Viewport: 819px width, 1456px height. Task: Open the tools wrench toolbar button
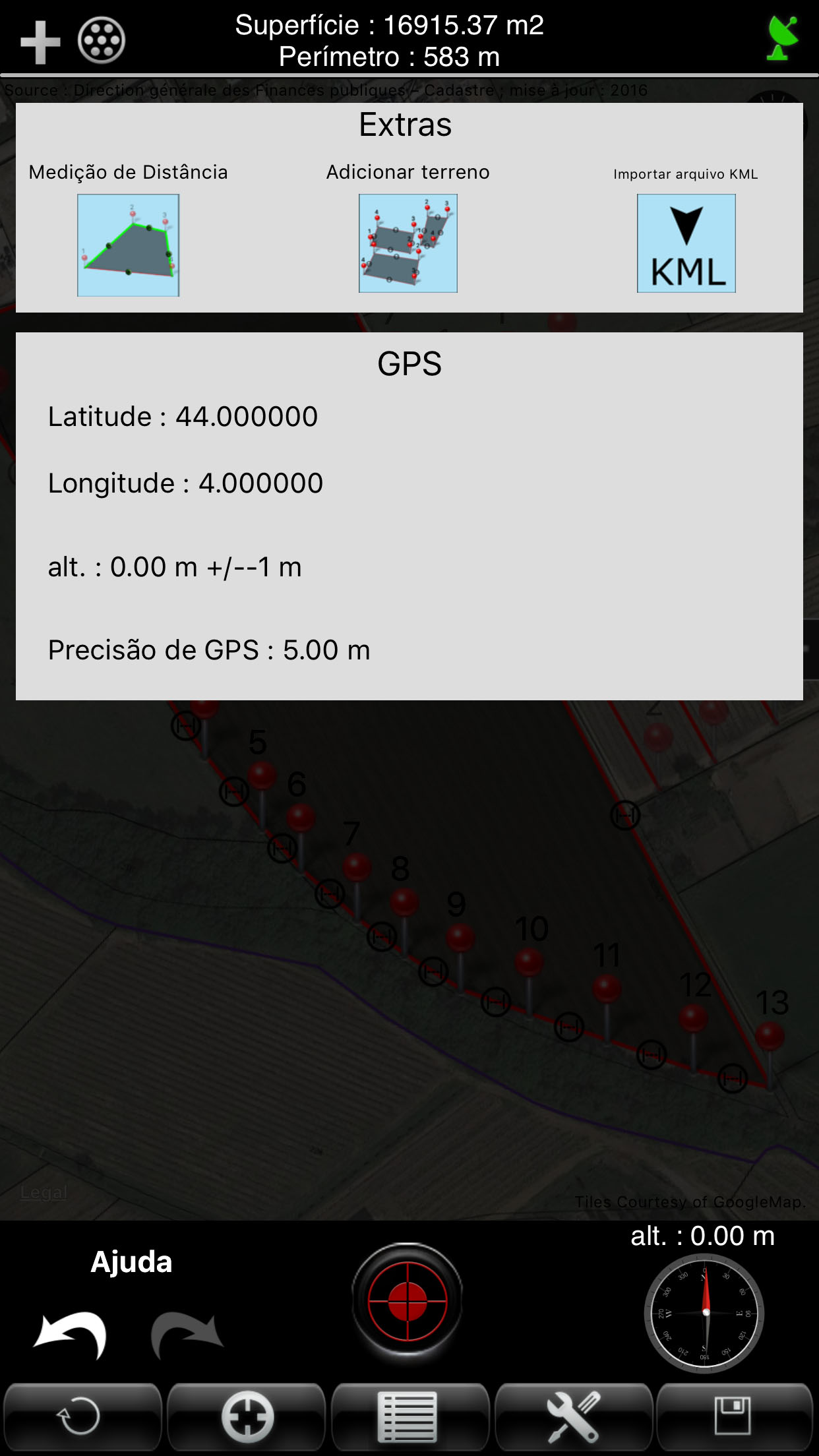click(x=573, y=1417)
